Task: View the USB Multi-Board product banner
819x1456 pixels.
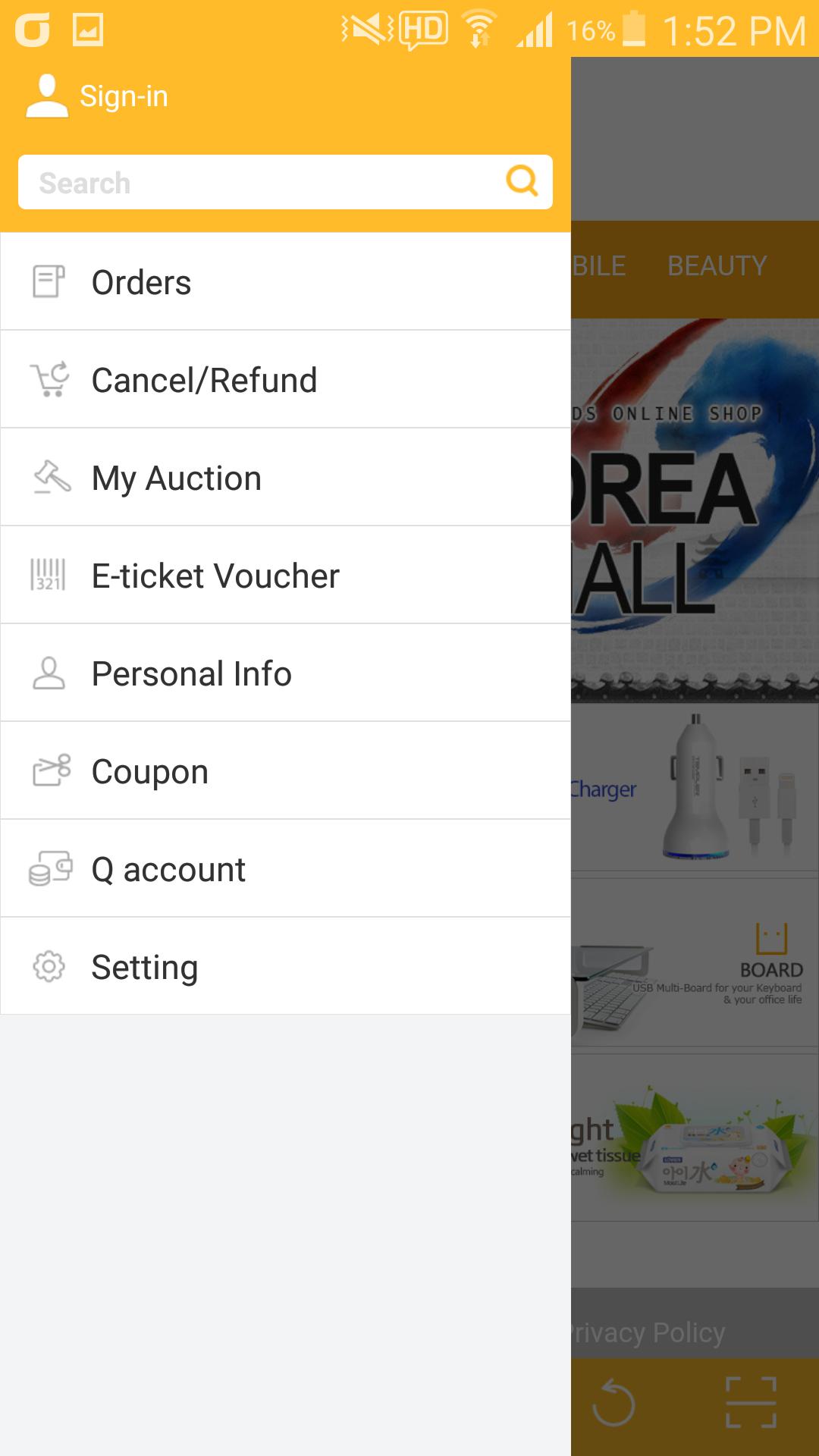Action: point(695,963)
